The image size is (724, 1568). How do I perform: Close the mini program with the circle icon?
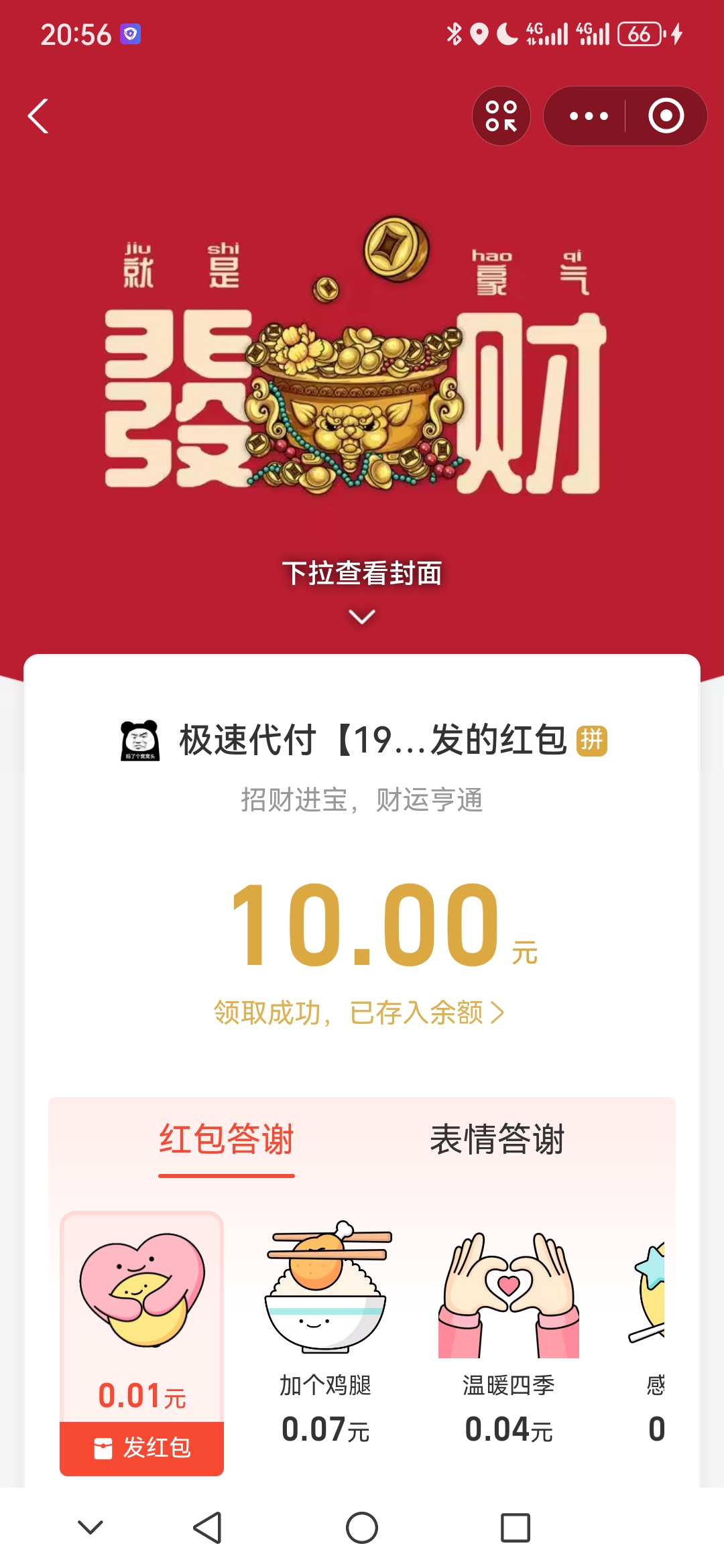(x=666, y=116)
